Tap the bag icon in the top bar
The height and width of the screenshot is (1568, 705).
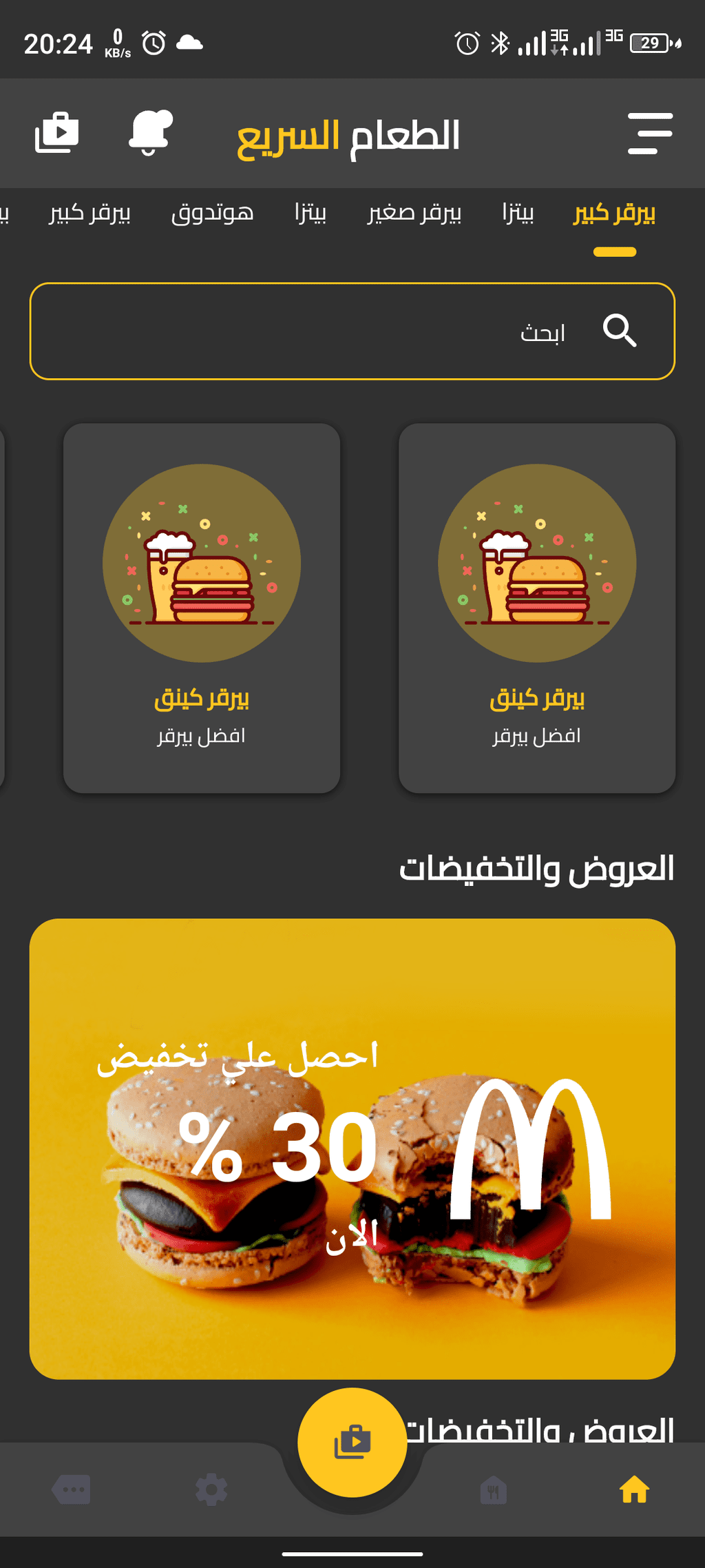(x=56, y=132)
